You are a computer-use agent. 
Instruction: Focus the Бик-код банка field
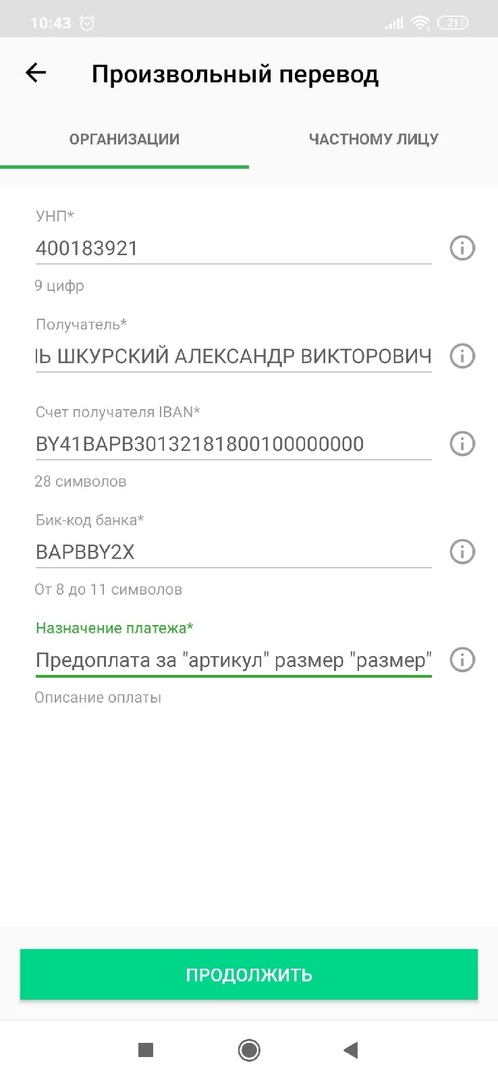tap(234, 552)
